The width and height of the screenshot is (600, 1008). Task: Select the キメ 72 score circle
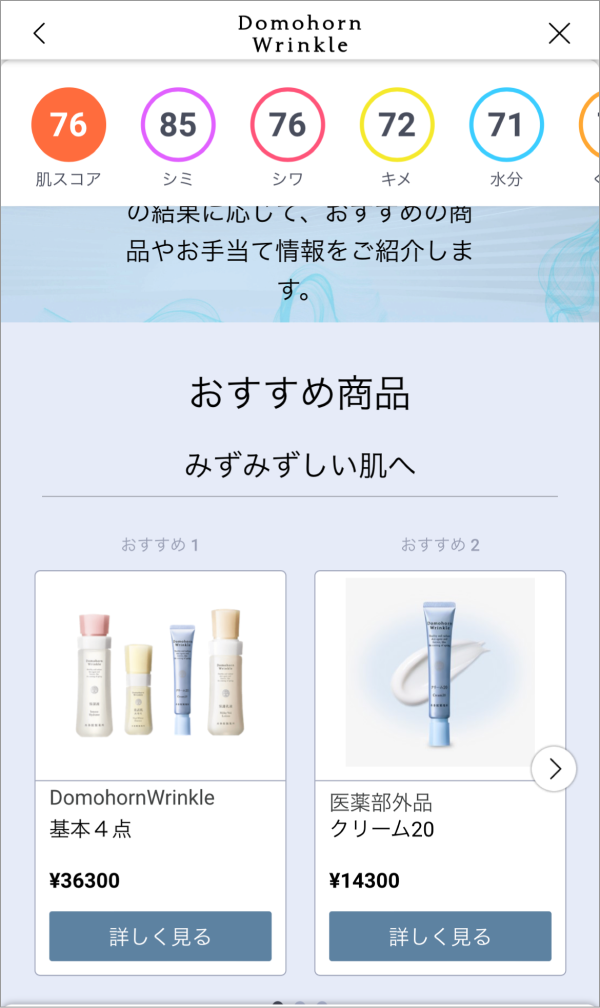(x=396, y=125)
